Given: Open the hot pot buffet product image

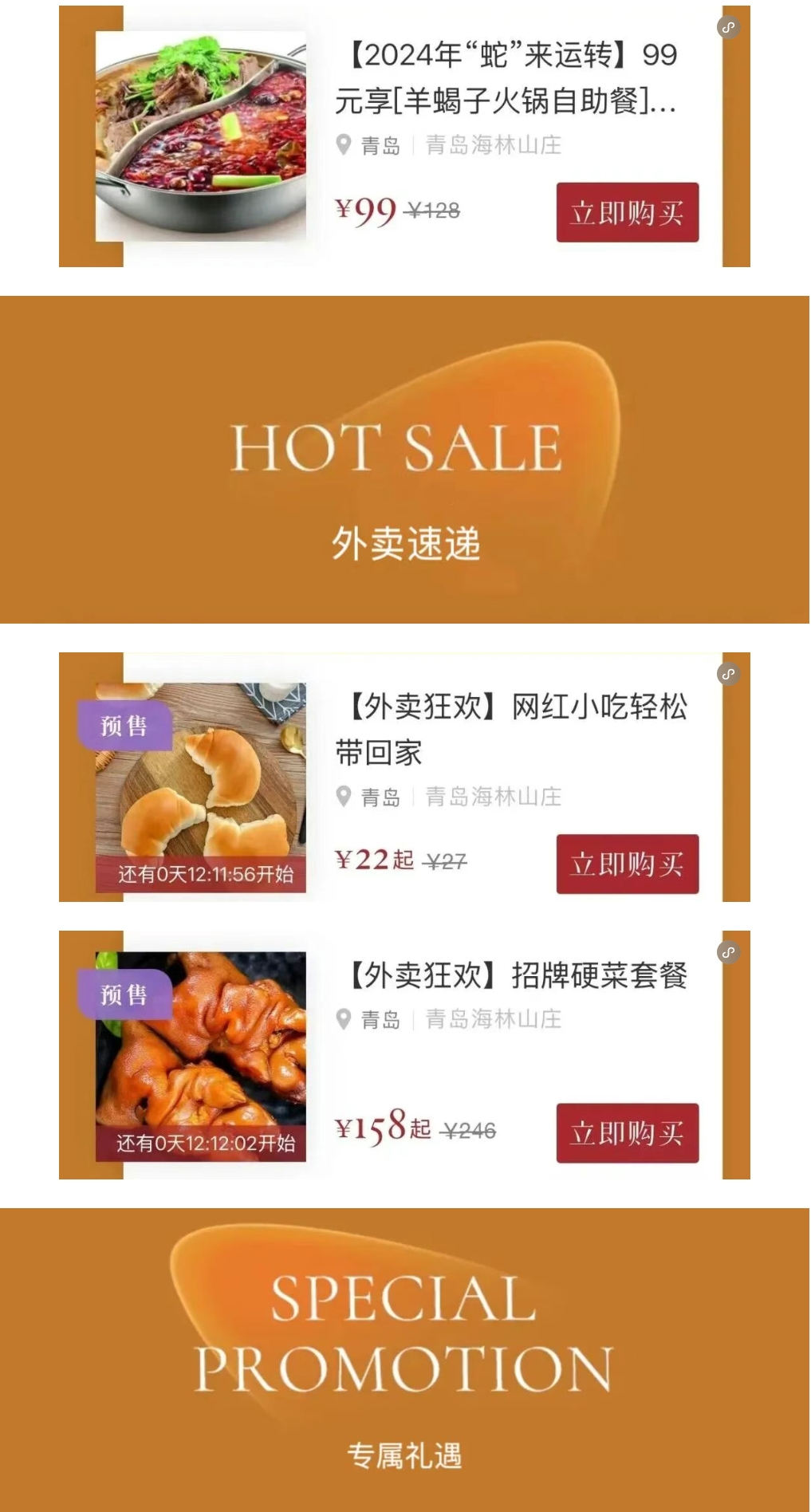Looking at the screenshot, I should pyautogui.click(x=200, y=136).
